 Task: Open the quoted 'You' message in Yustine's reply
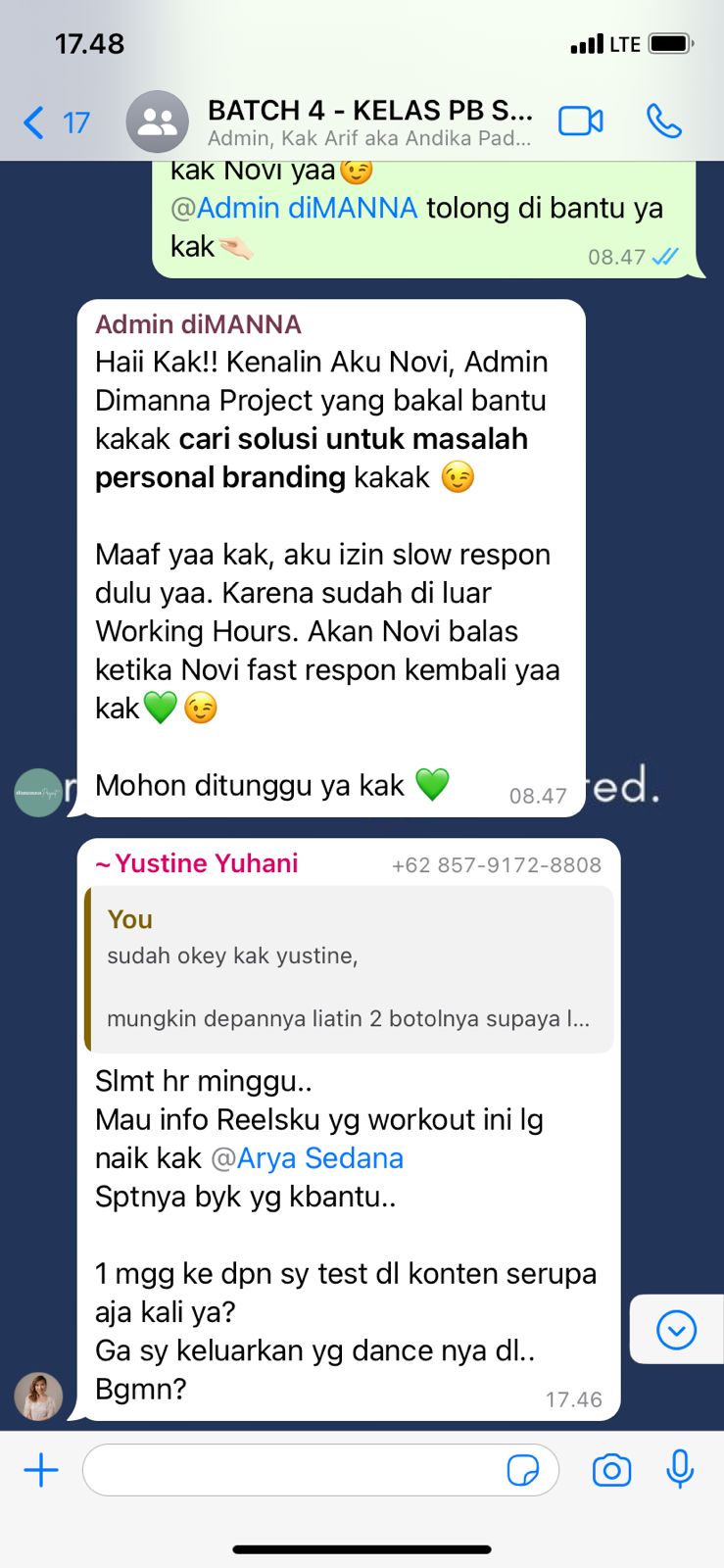(348, 969)
